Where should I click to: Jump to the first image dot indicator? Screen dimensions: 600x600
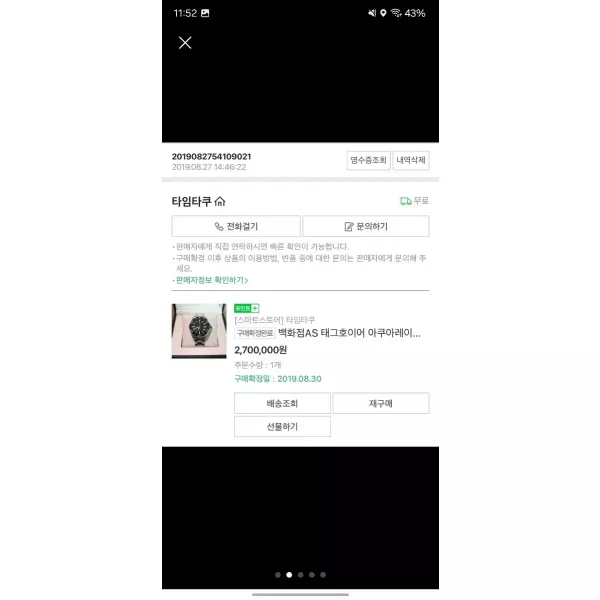click(277, 575)
